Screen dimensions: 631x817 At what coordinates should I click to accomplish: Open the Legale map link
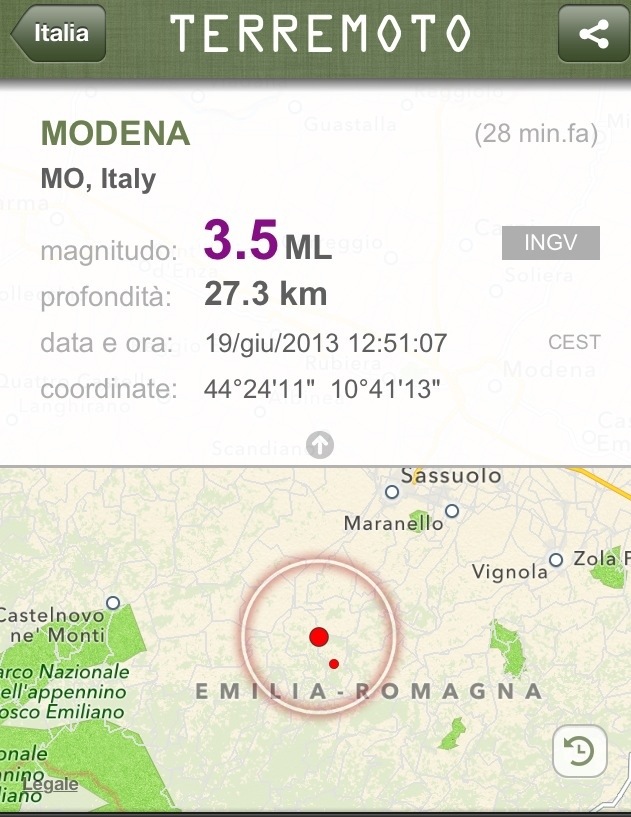click(x=50, y=785)
